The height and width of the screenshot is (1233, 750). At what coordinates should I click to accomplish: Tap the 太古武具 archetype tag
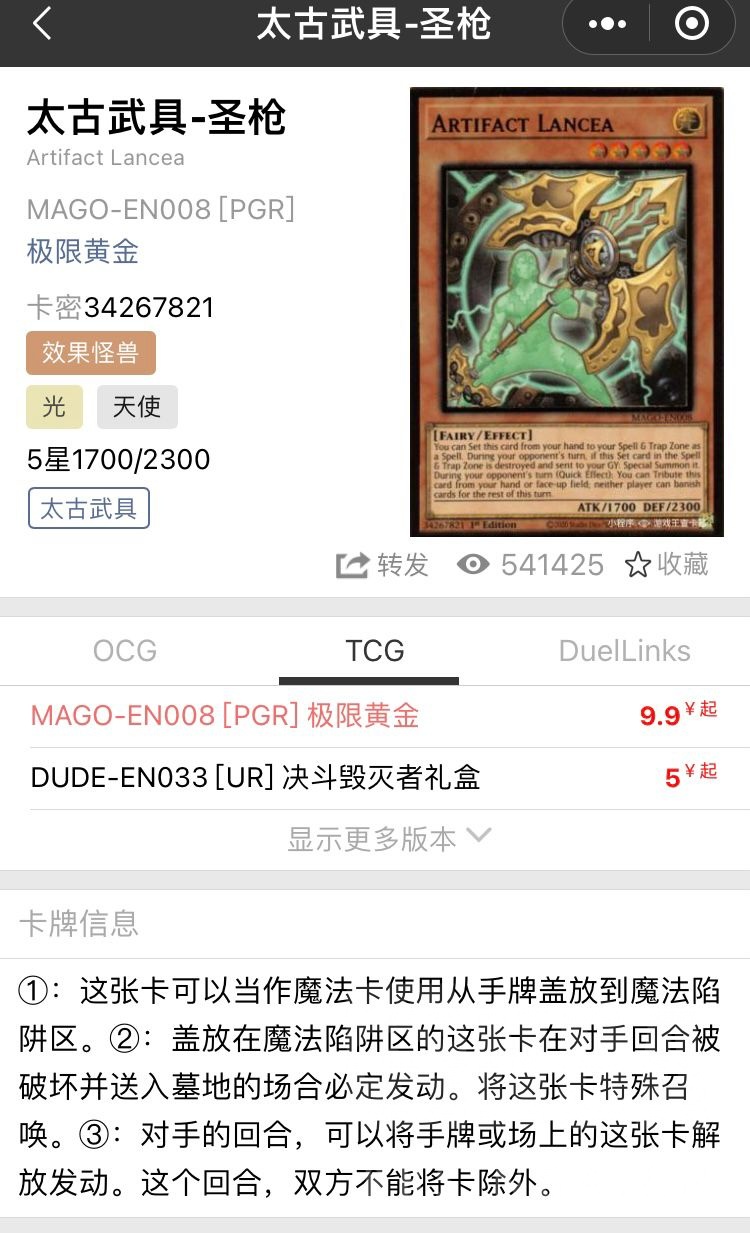point(88,508)
